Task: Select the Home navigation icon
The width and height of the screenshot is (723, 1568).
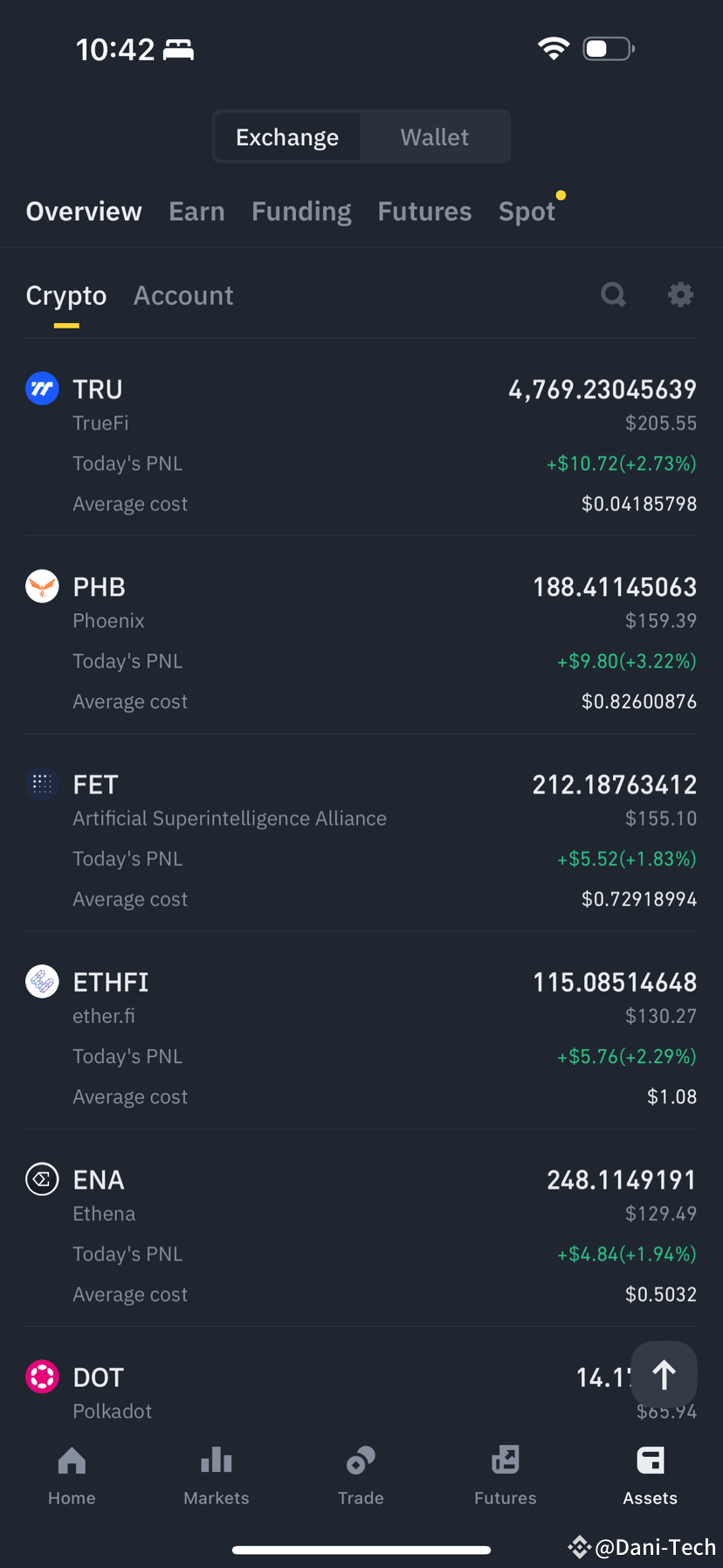Action: tap(72, 1475)
